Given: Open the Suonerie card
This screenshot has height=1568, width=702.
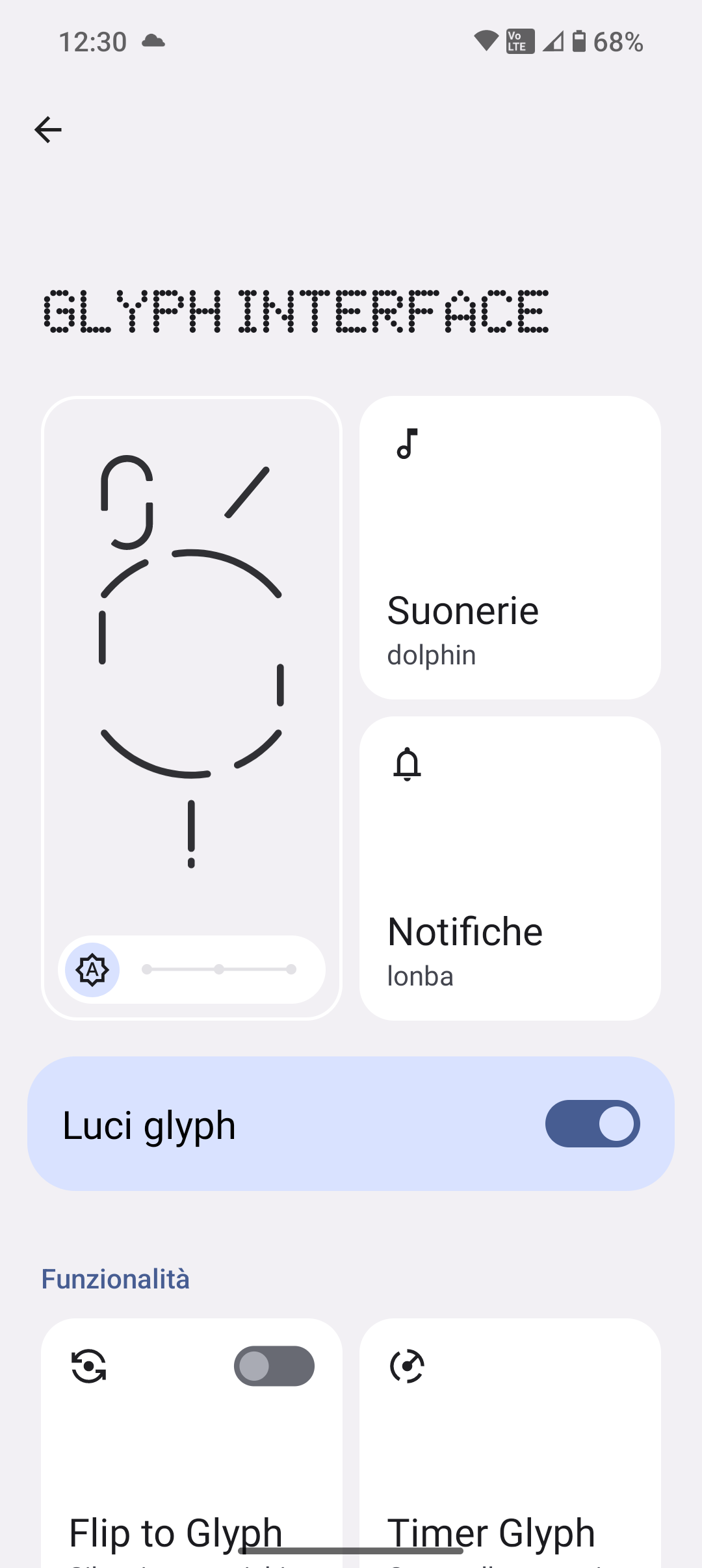Looking at the screenshot, I should [x=510, y=547].
